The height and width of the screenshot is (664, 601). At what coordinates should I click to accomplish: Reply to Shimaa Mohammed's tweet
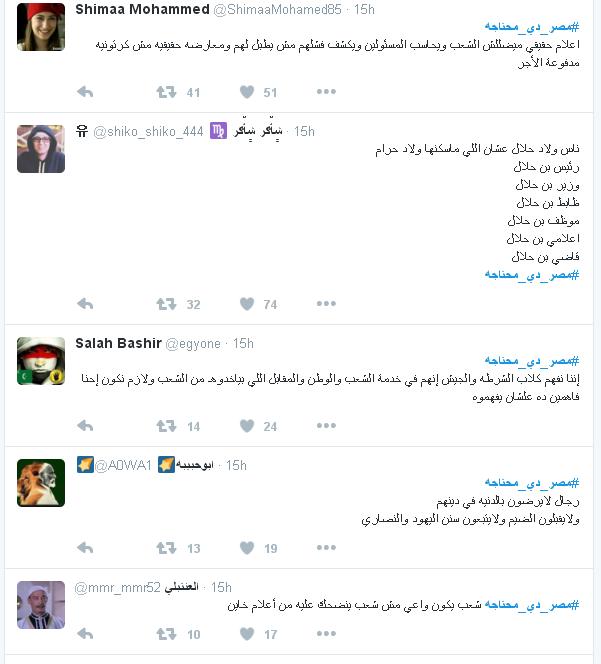(x=85, y=92)
